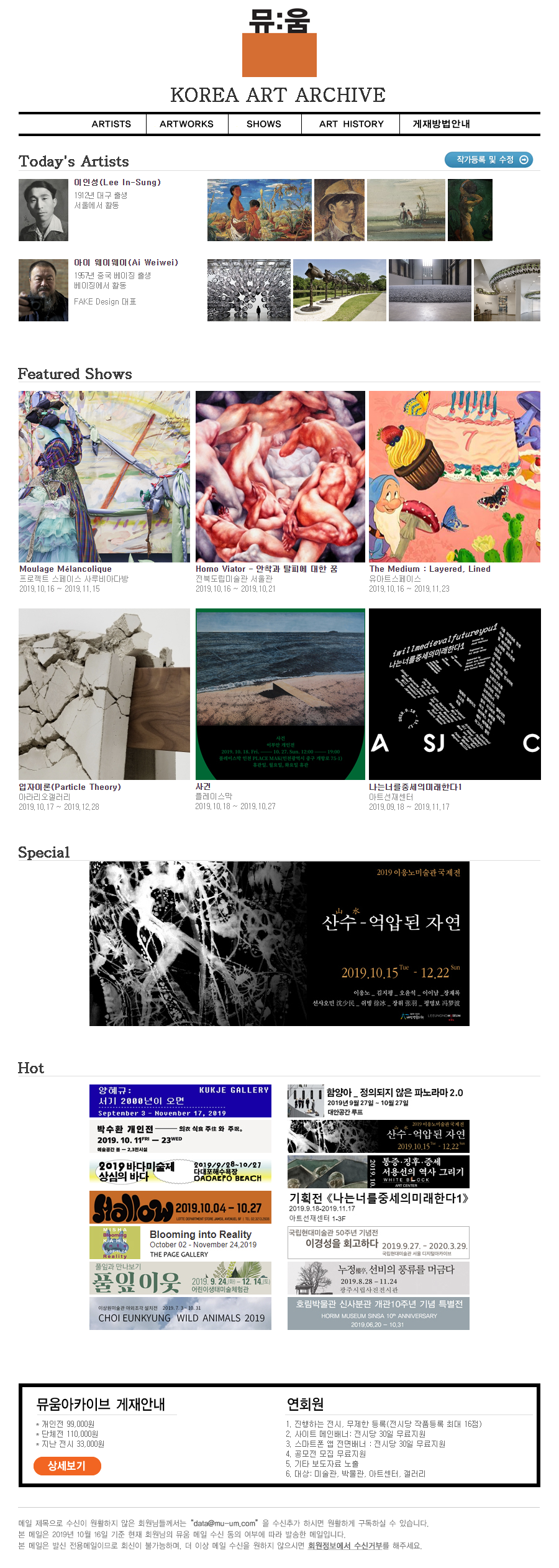The image size is (559, 1568).
Task: Tap the orange 상세보기 button
Action: point(67,1465)
